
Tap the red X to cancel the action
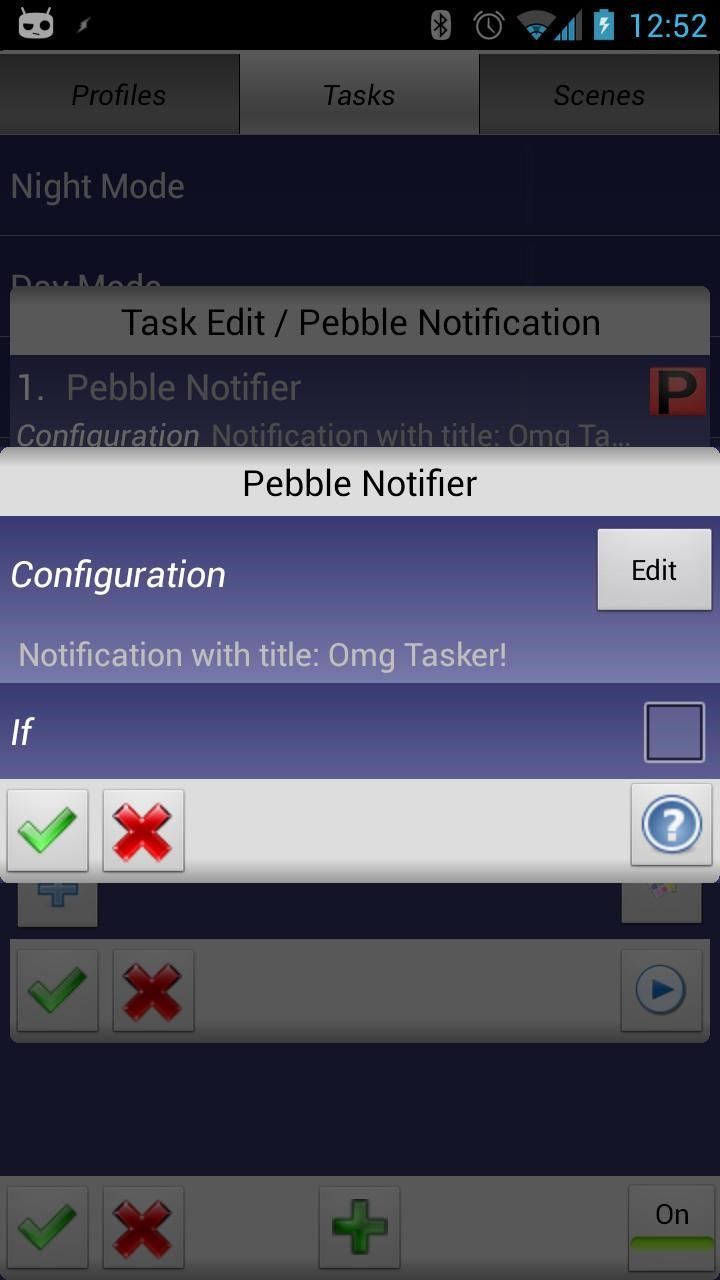[x=143, y=829]
